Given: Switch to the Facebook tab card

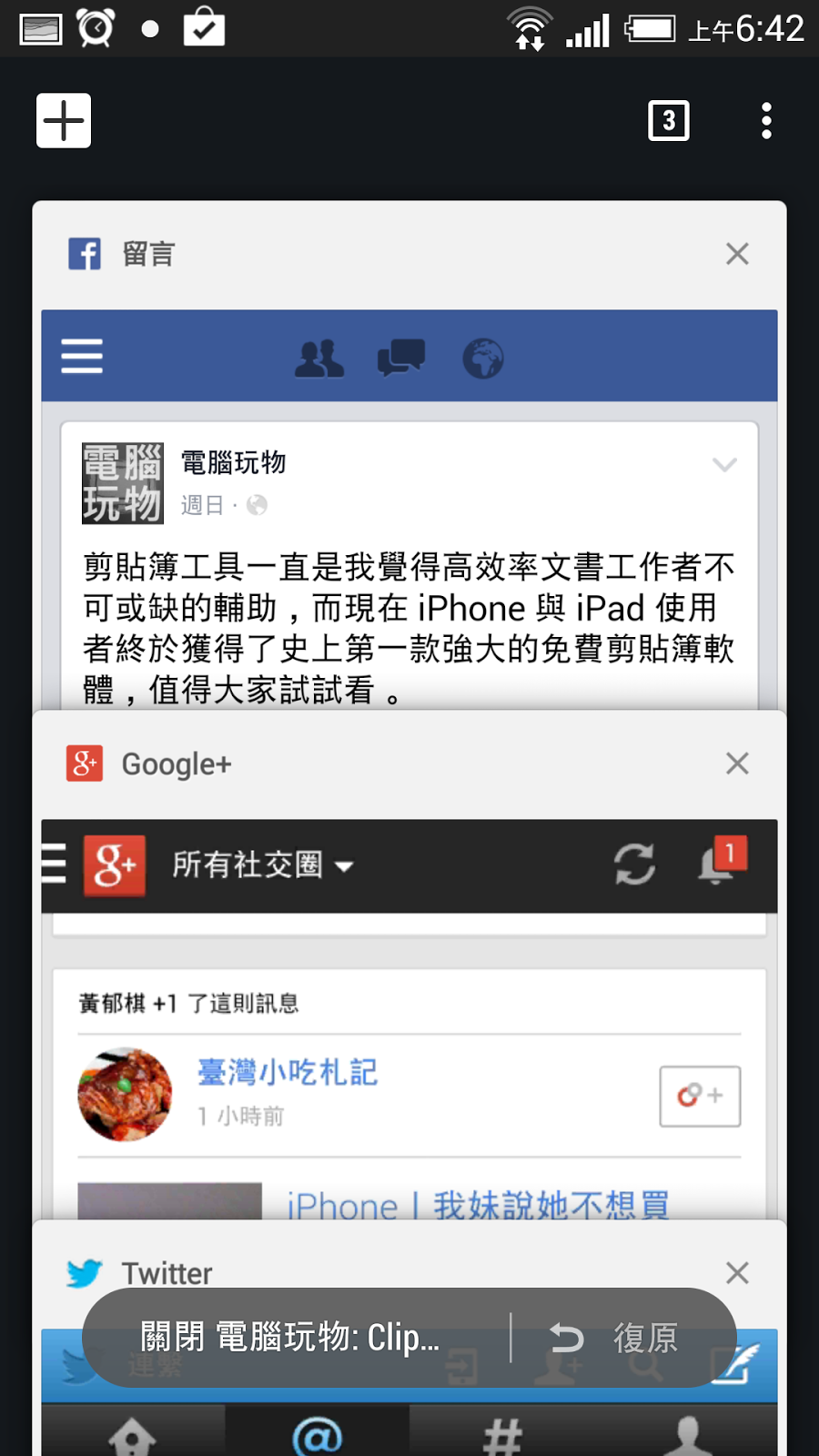Looking at the screenshot, I should [409, 546].
